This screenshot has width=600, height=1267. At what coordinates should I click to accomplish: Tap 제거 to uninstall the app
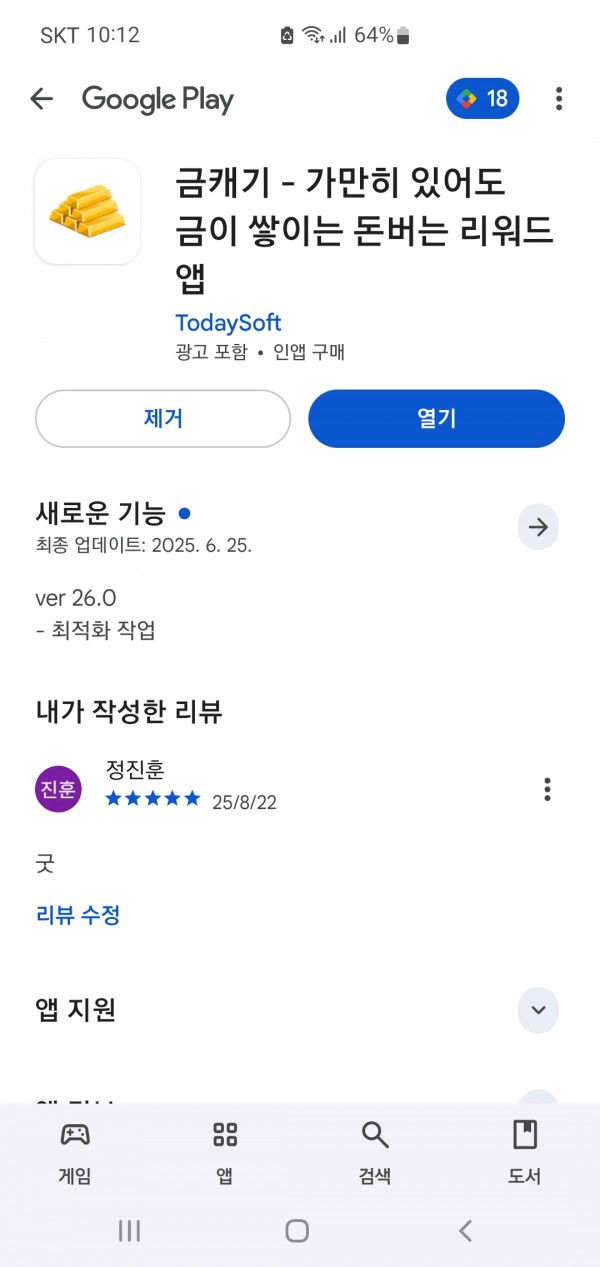tap(163, 418)
